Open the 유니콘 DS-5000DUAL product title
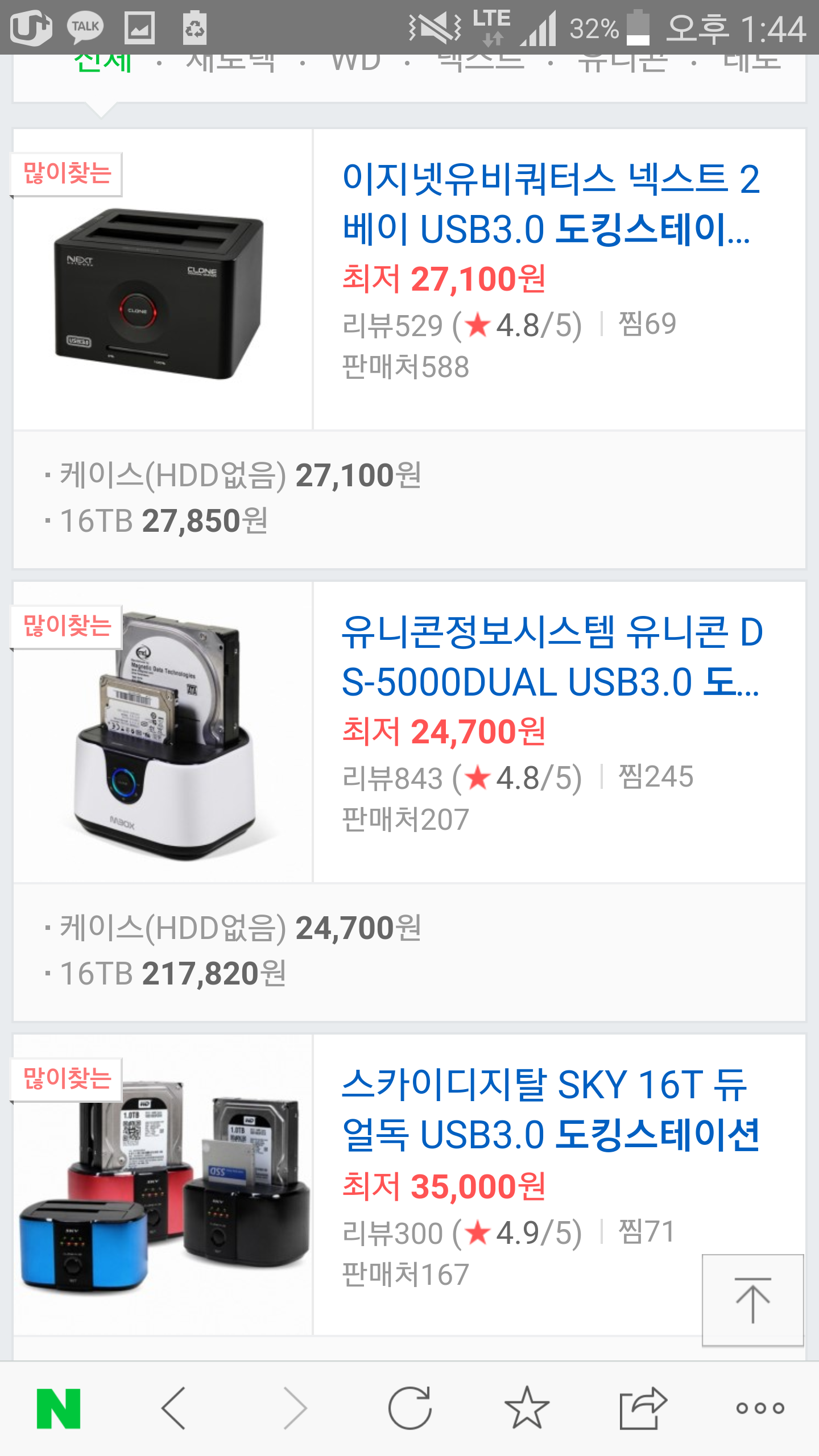819x1456 pixels. tap(551, 656)
